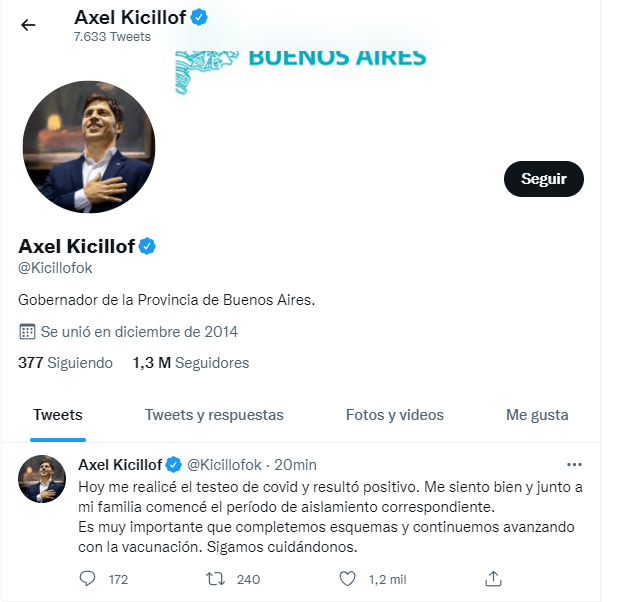Switch to Tweets y respuestas tab
This screenshot has width=620, height=602.
[x=214, y=415]
